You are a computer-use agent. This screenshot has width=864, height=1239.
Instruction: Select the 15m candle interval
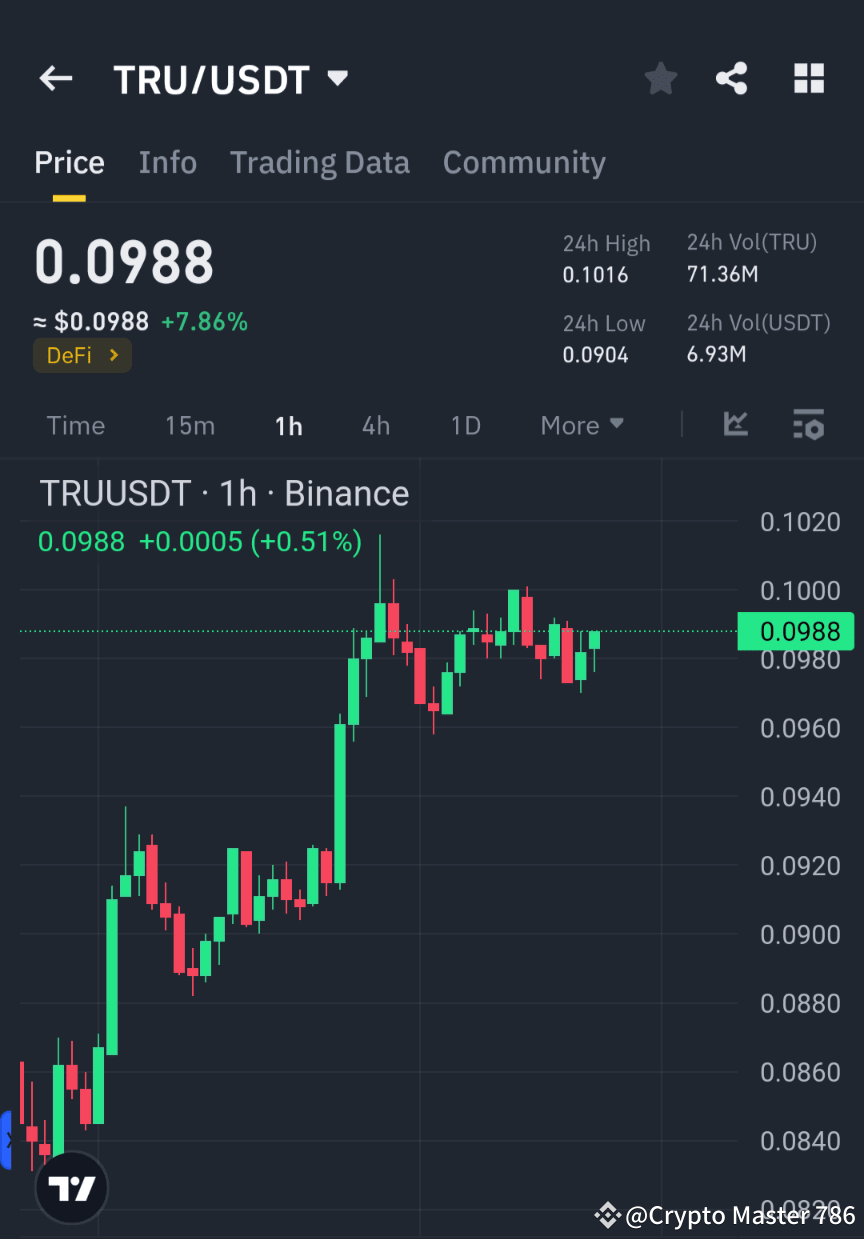tap(190, 425)
